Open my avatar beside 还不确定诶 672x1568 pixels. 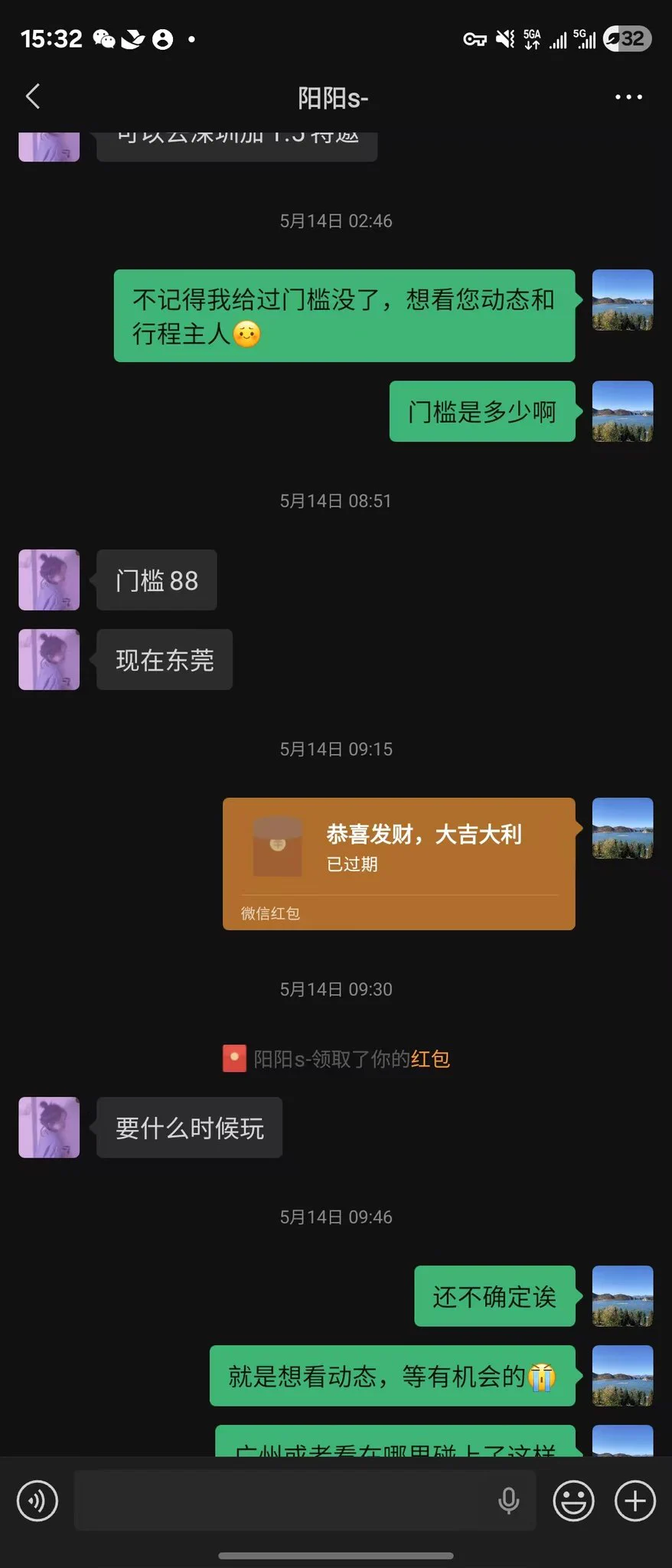(622, 1295)
